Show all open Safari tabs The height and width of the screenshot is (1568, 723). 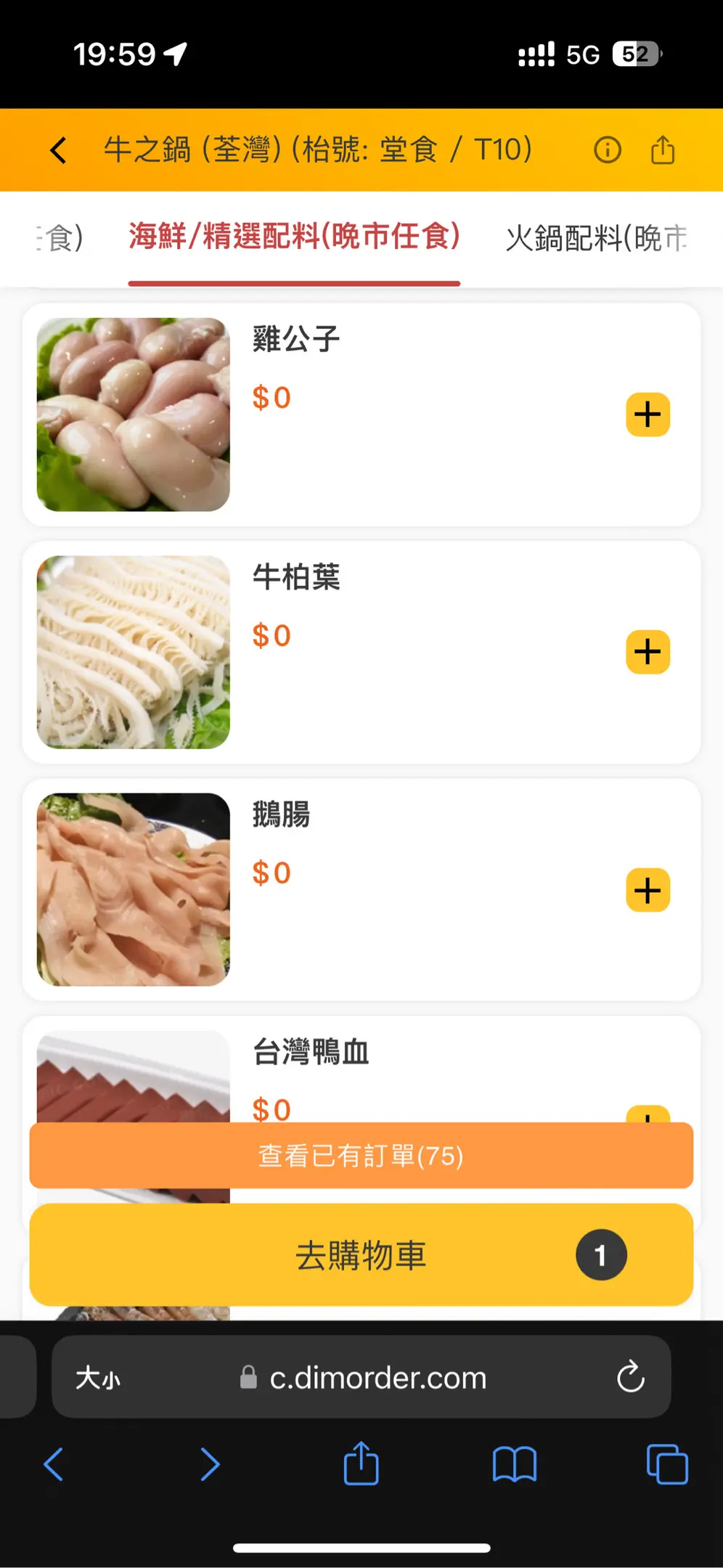pyautogui.click(x=666, y=1464)
